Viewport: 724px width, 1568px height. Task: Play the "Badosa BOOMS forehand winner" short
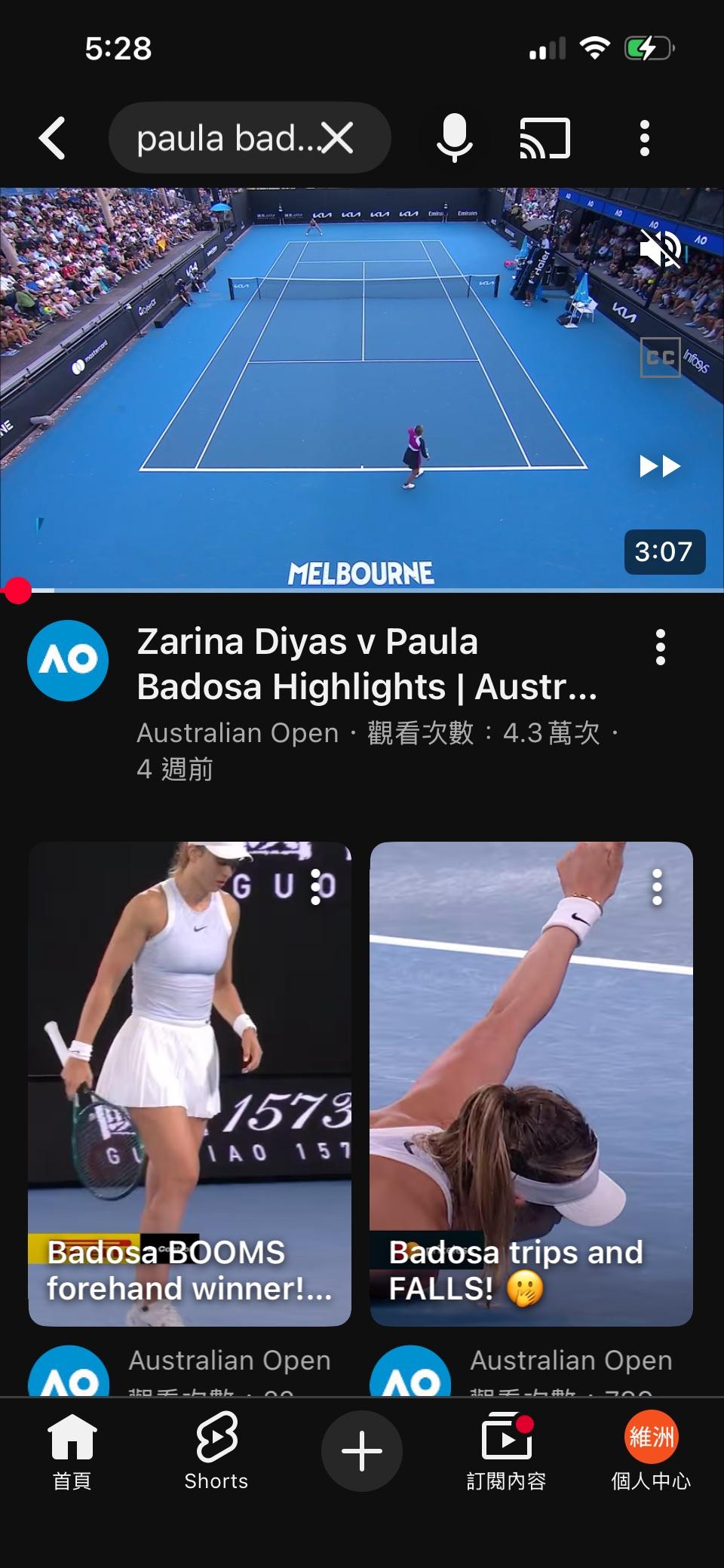pos(189,1083)
